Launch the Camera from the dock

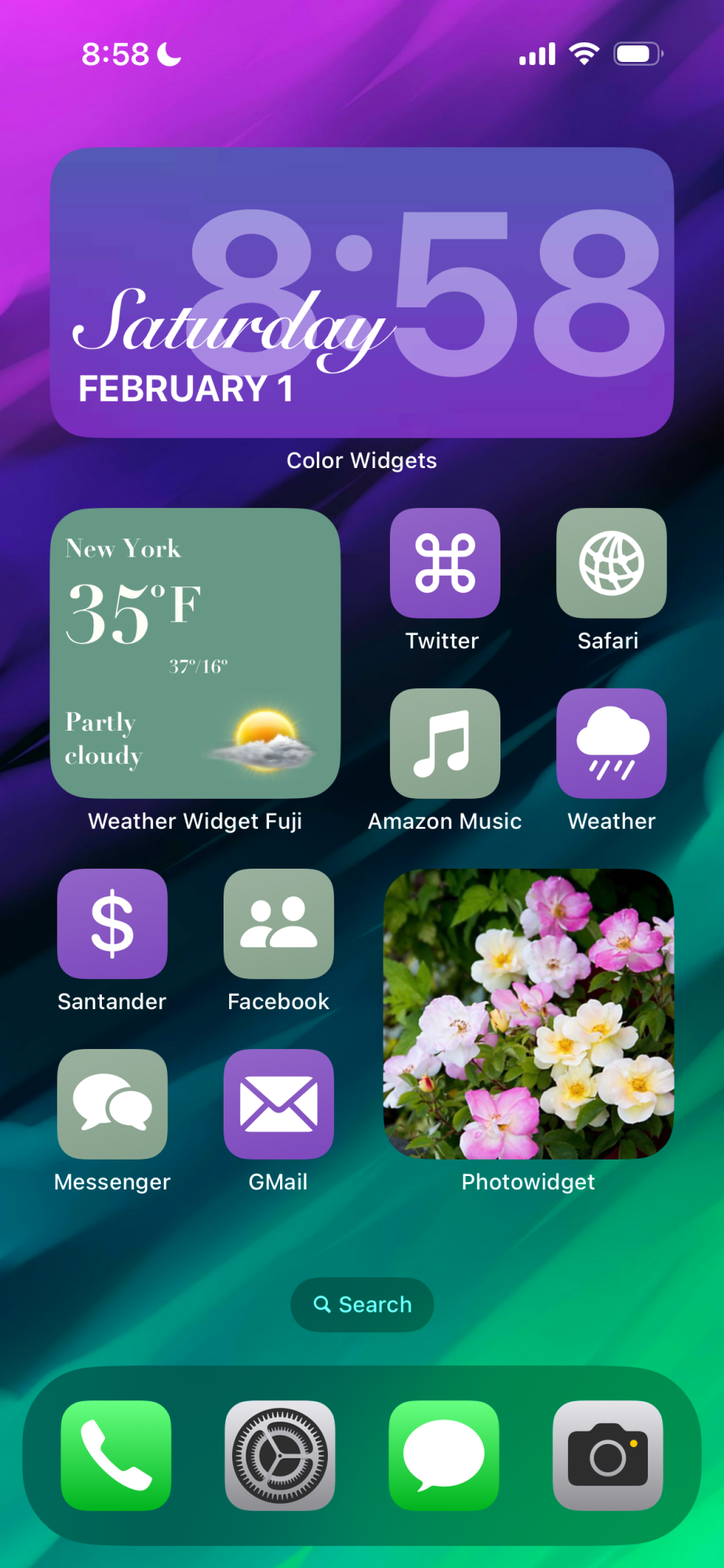(x=608, y=1455)
